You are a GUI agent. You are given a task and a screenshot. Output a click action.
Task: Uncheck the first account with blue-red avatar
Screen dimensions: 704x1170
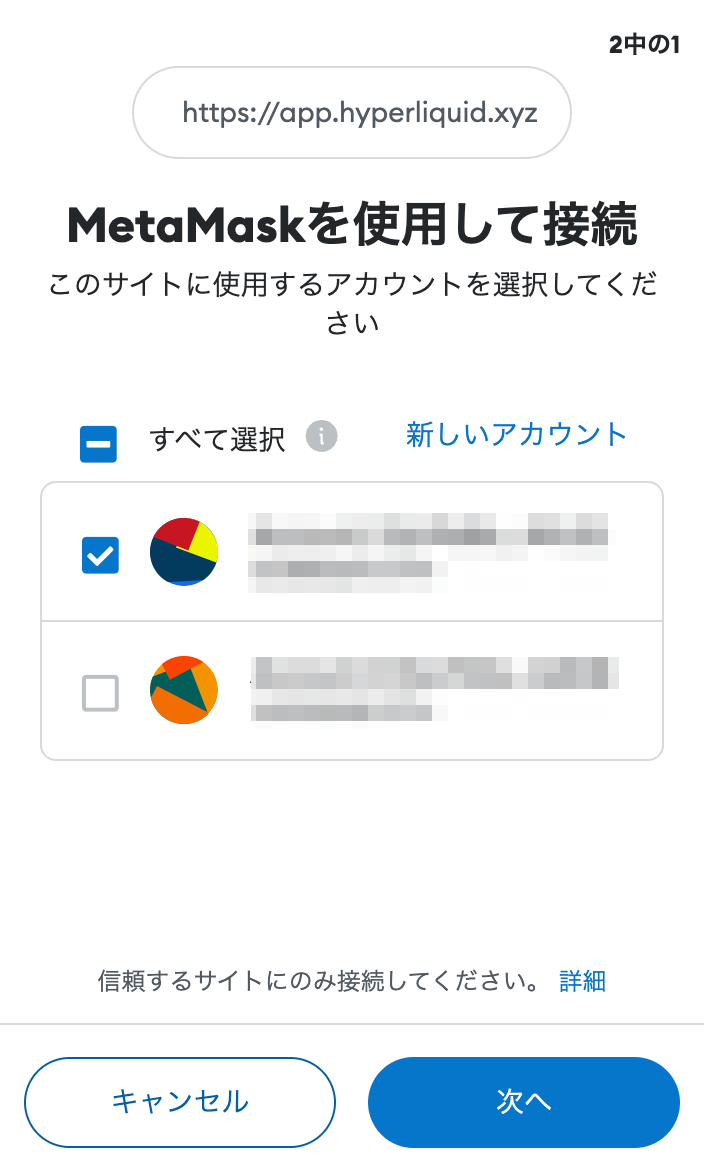click(x=100, y=555)
